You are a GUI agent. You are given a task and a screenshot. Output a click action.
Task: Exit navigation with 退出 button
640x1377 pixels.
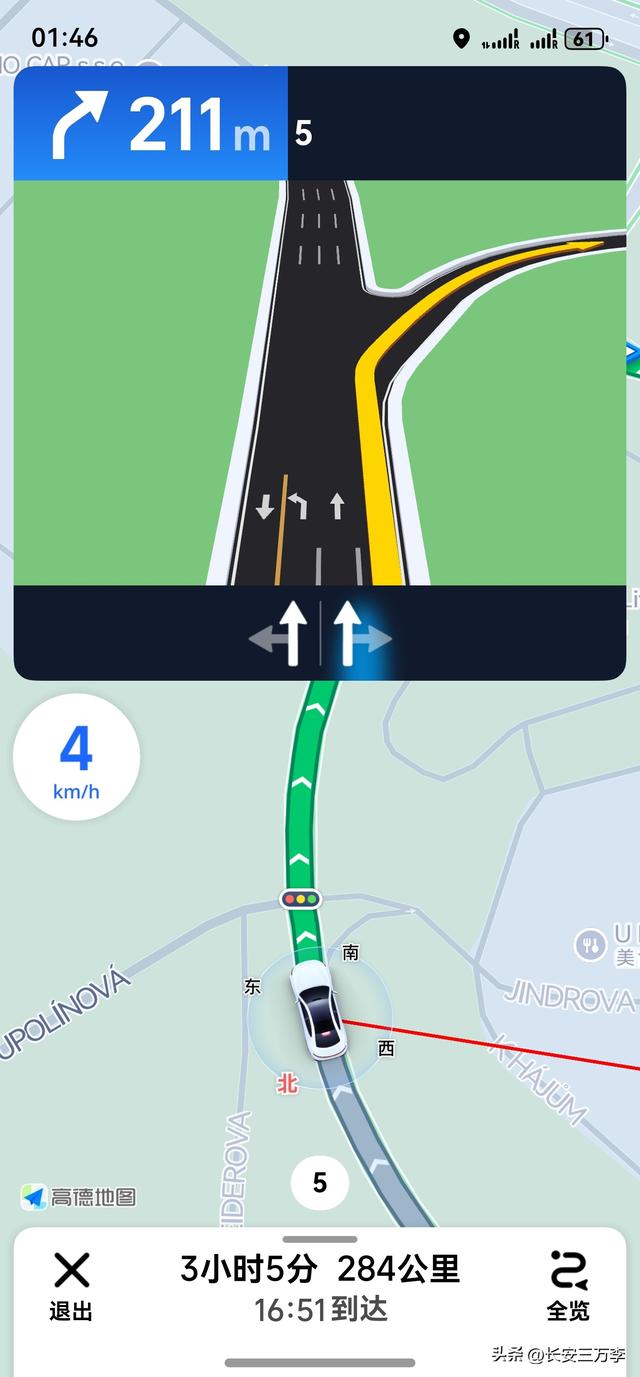pos(71,1286)
